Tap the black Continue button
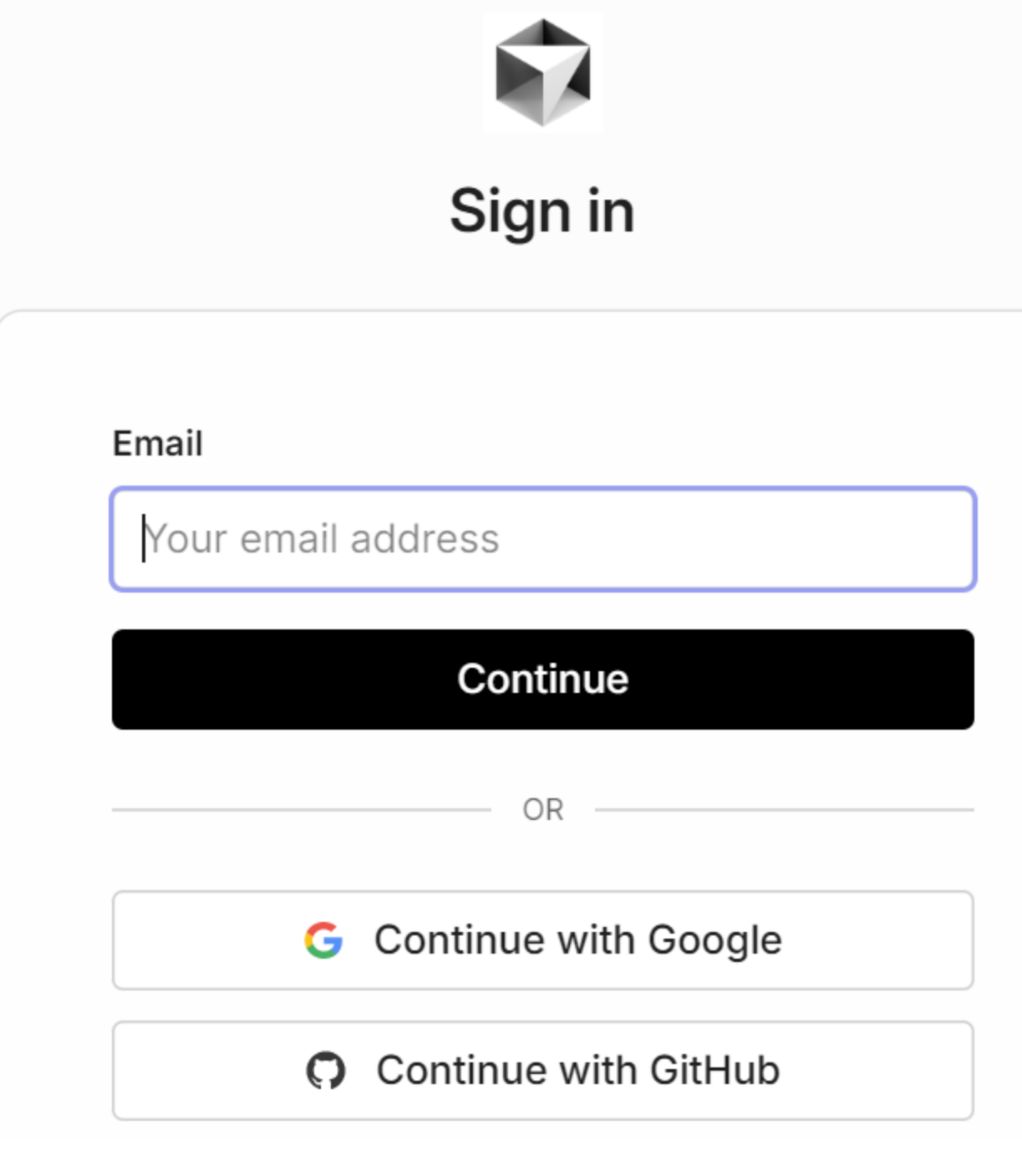This screenshot has width=1022, height=1176. pyautogui.click(x=543, y=679)
